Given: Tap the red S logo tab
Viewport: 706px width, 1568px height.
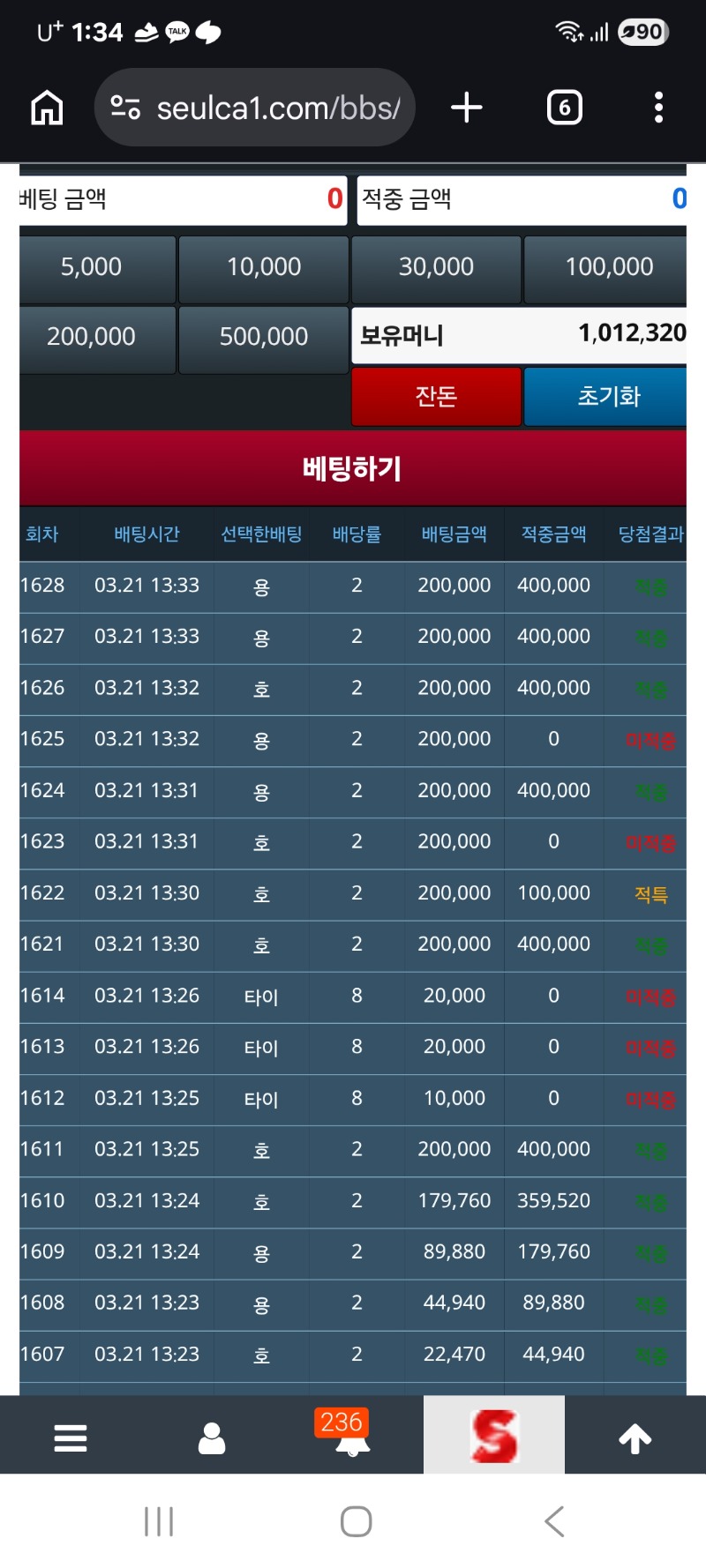Looking at the screenshot, I should point(494,1437).
